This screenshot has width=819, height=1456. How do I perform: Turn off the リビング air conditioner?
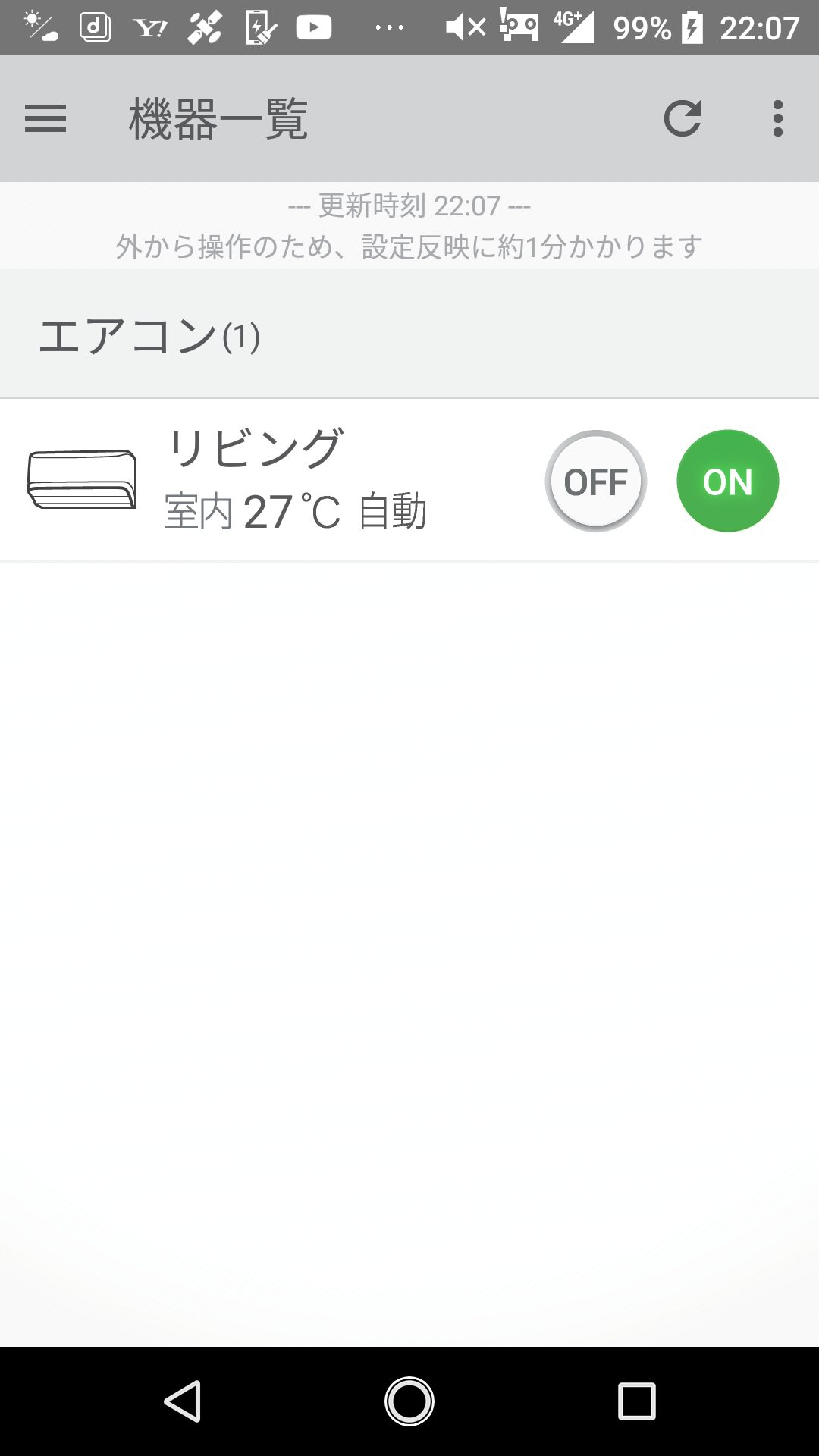coord(596,482)
